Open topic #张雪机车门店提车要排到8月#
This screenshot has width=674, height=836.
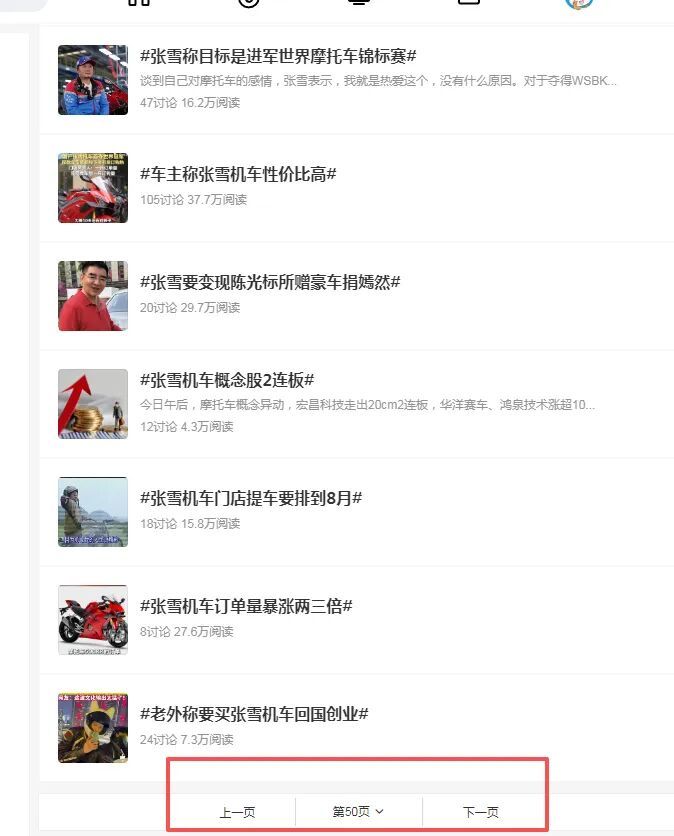251,498
